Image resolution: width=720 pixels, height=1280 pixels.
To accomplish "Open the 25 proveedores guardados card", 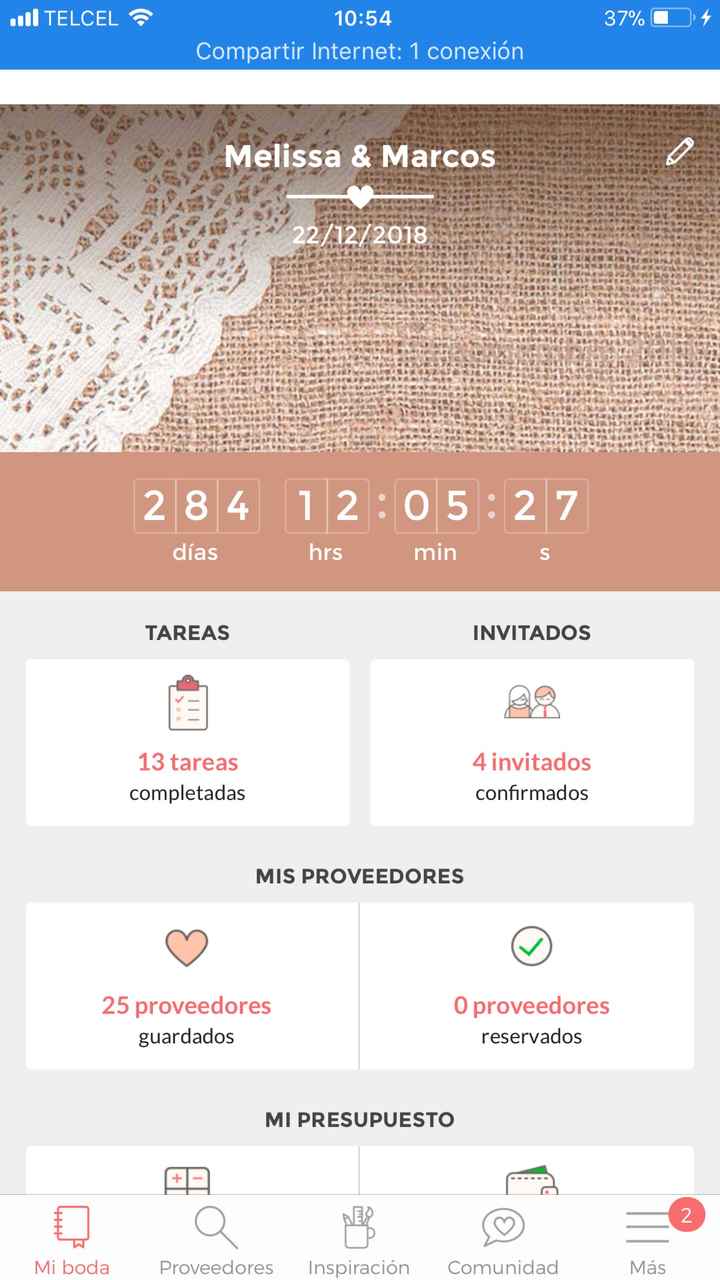I will (x=187, y=1005).
